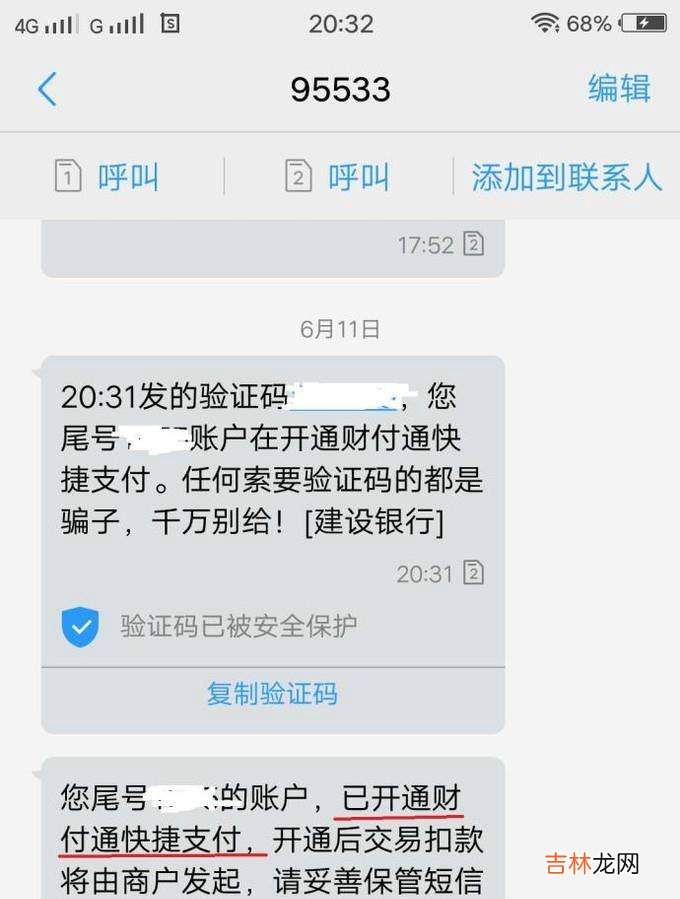Go back to the message list

click(x=47, y=89)
